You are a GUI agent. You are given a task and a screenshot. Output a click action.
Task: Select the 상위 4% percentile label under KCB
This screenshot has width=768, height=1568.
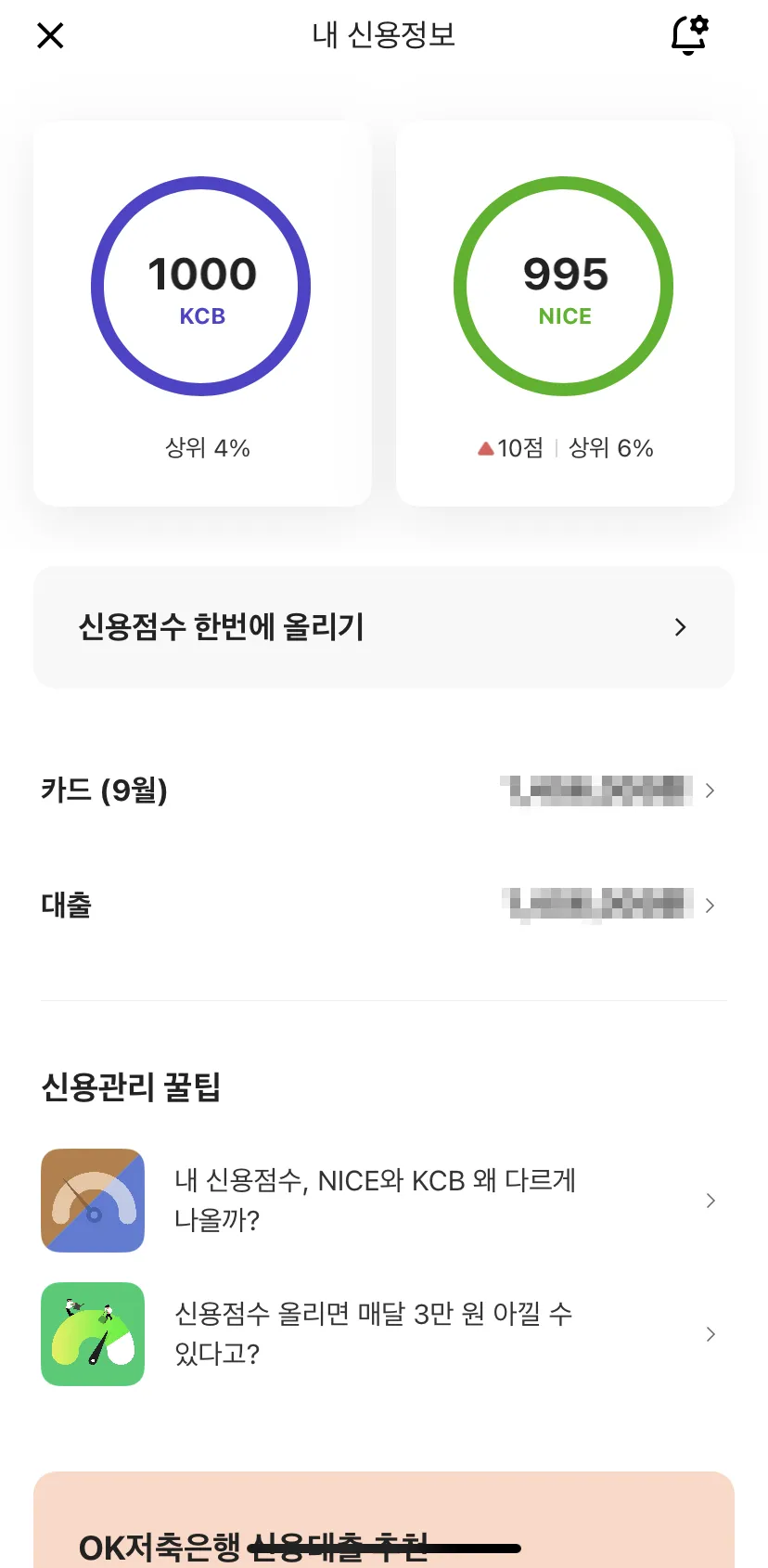point(206,447)
